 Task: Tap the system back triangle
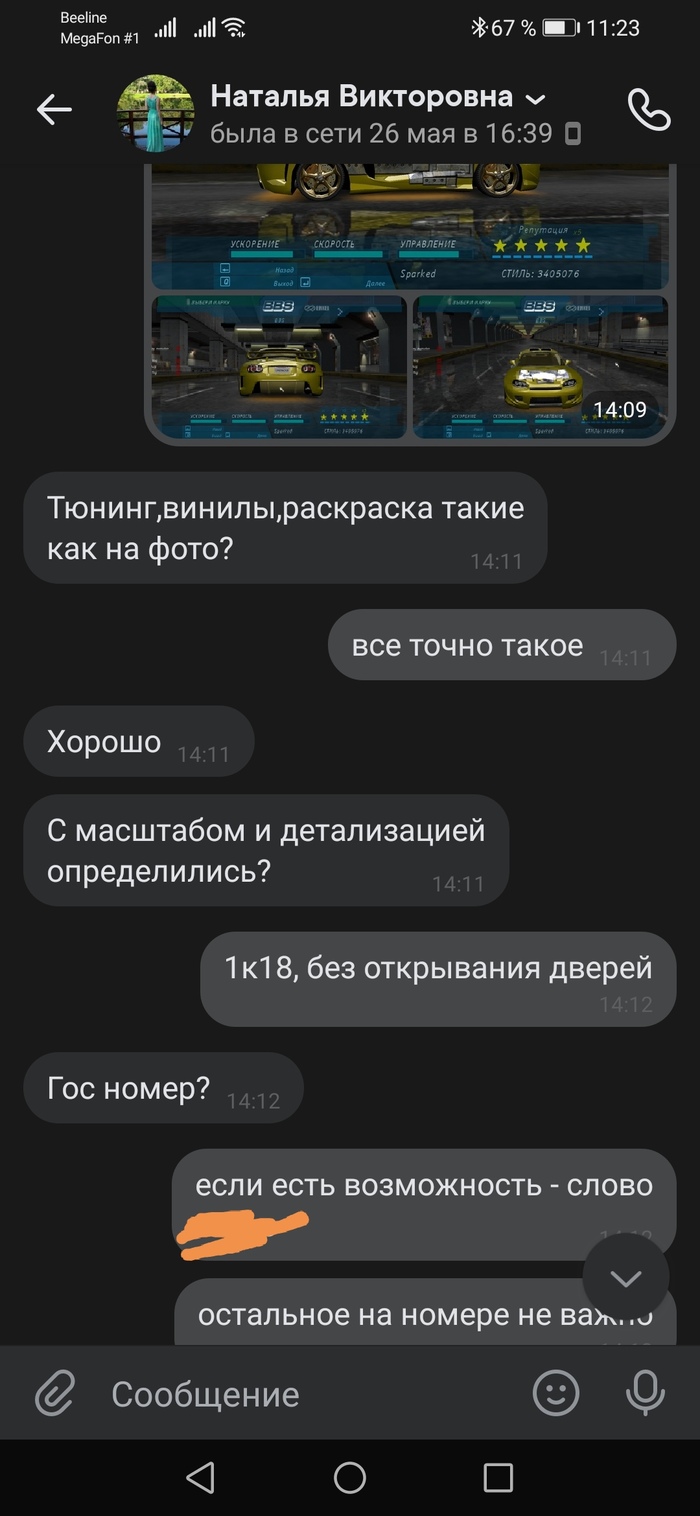click(x=200, y=1478)
